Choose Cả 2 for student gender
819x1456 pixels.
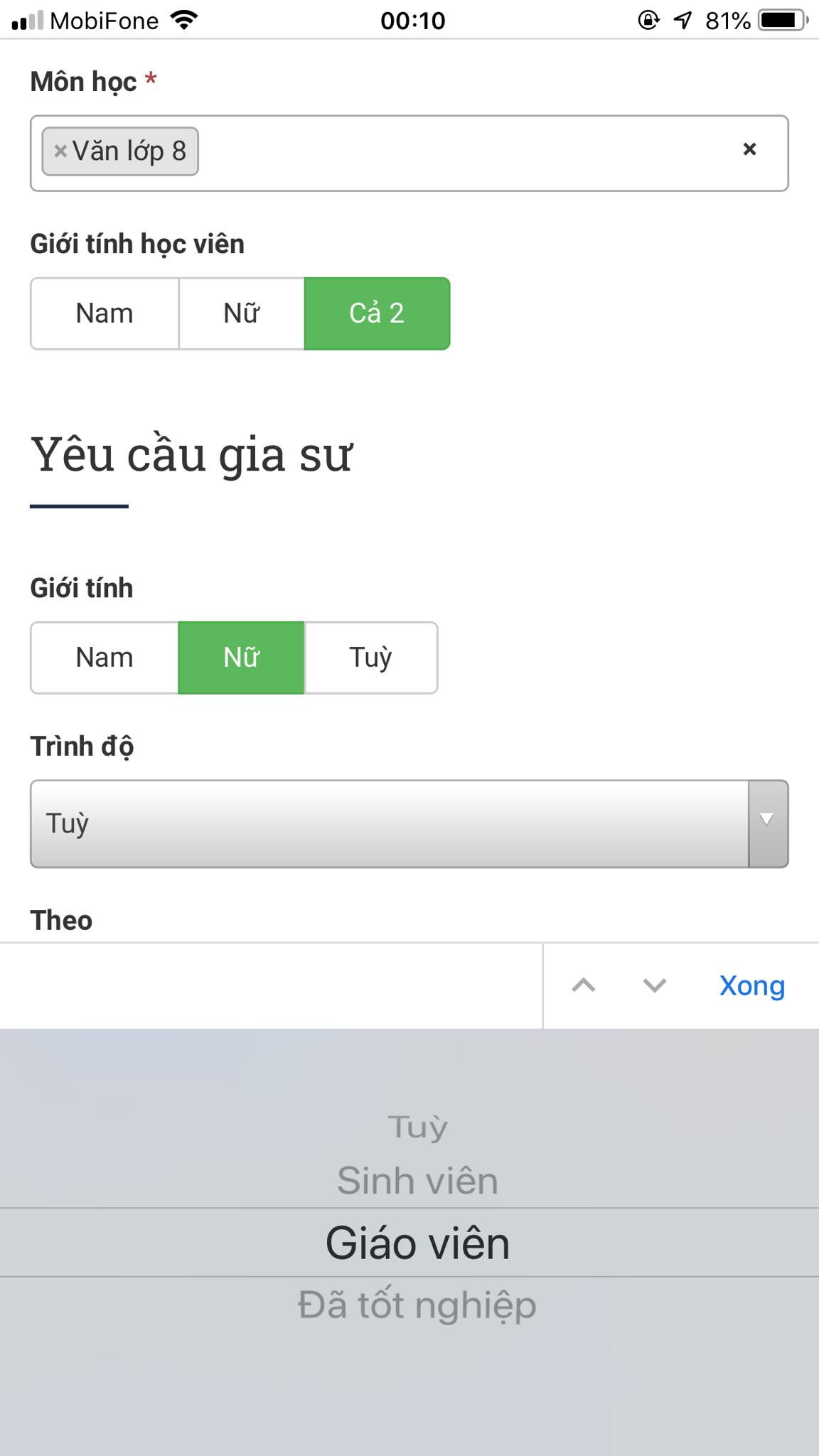(x=377, y=314)
